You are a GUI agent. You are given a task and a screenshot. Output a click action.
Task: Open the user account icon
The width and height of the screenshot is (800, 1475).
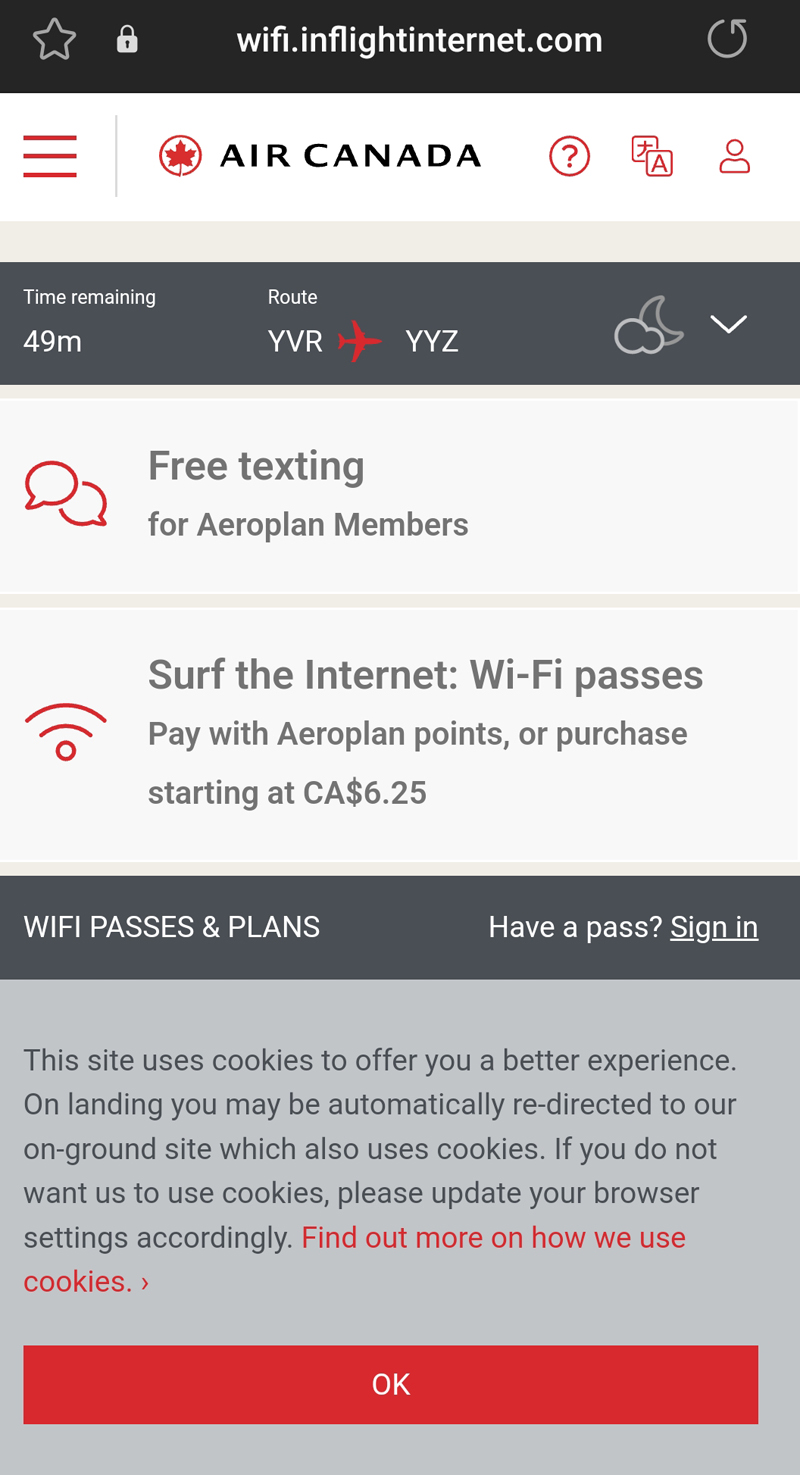pos(735,157)
